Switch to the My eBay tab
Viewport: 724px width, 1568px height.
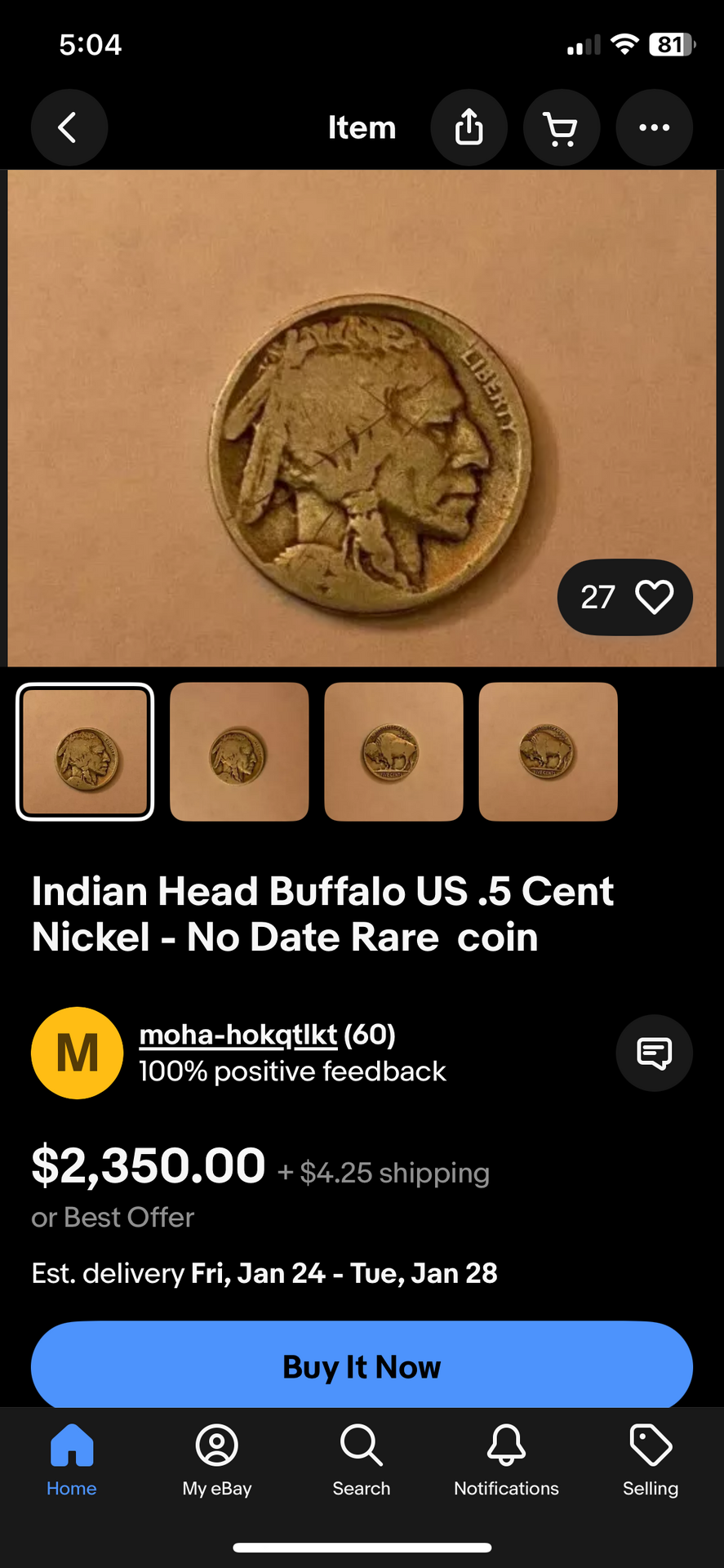(x=216, y=1459)
